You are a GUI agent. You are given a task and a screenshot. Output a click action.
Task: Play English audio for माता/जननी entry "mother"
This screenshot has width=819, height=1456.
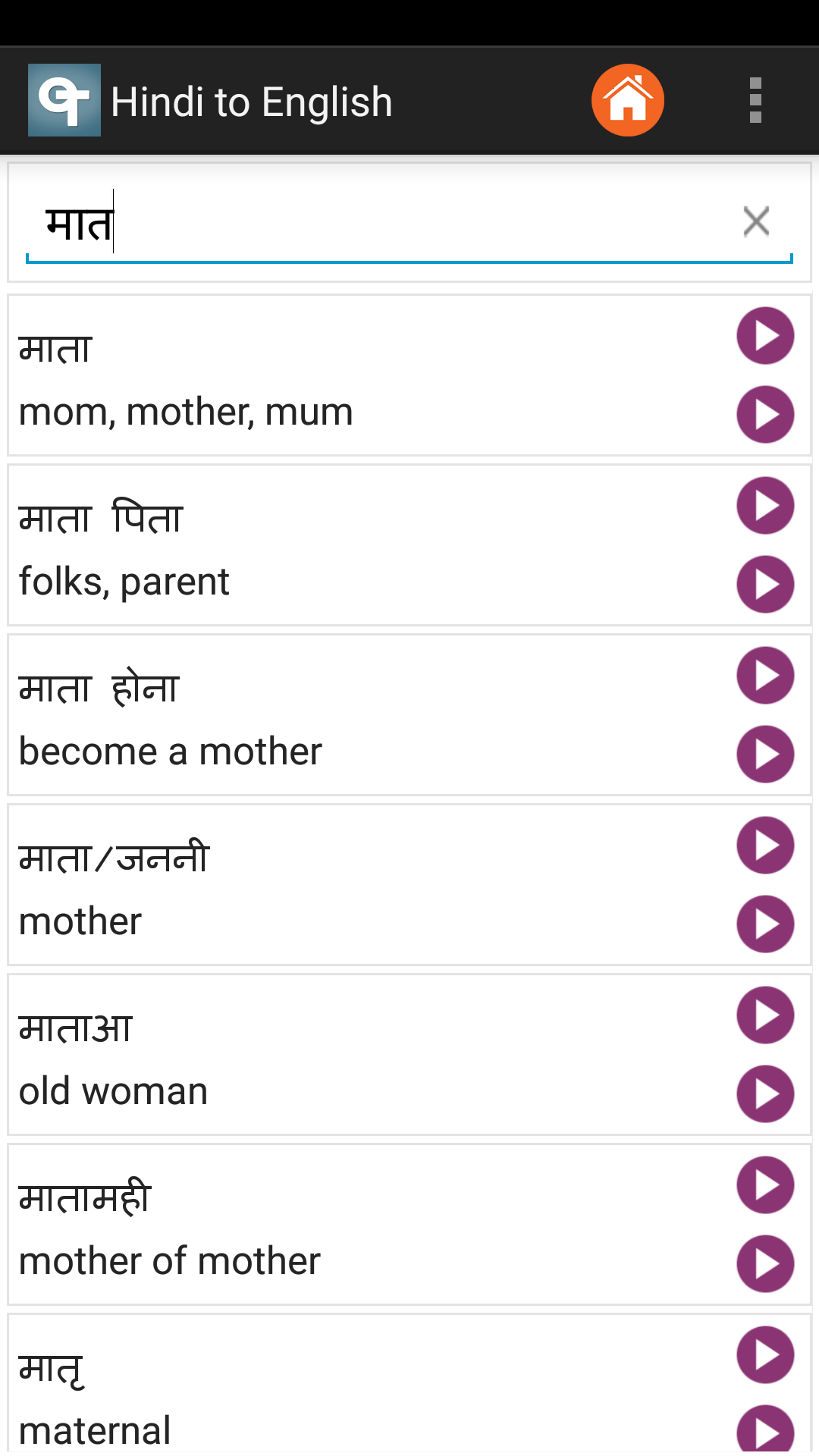pyautogui.click(x=765, y=924)
